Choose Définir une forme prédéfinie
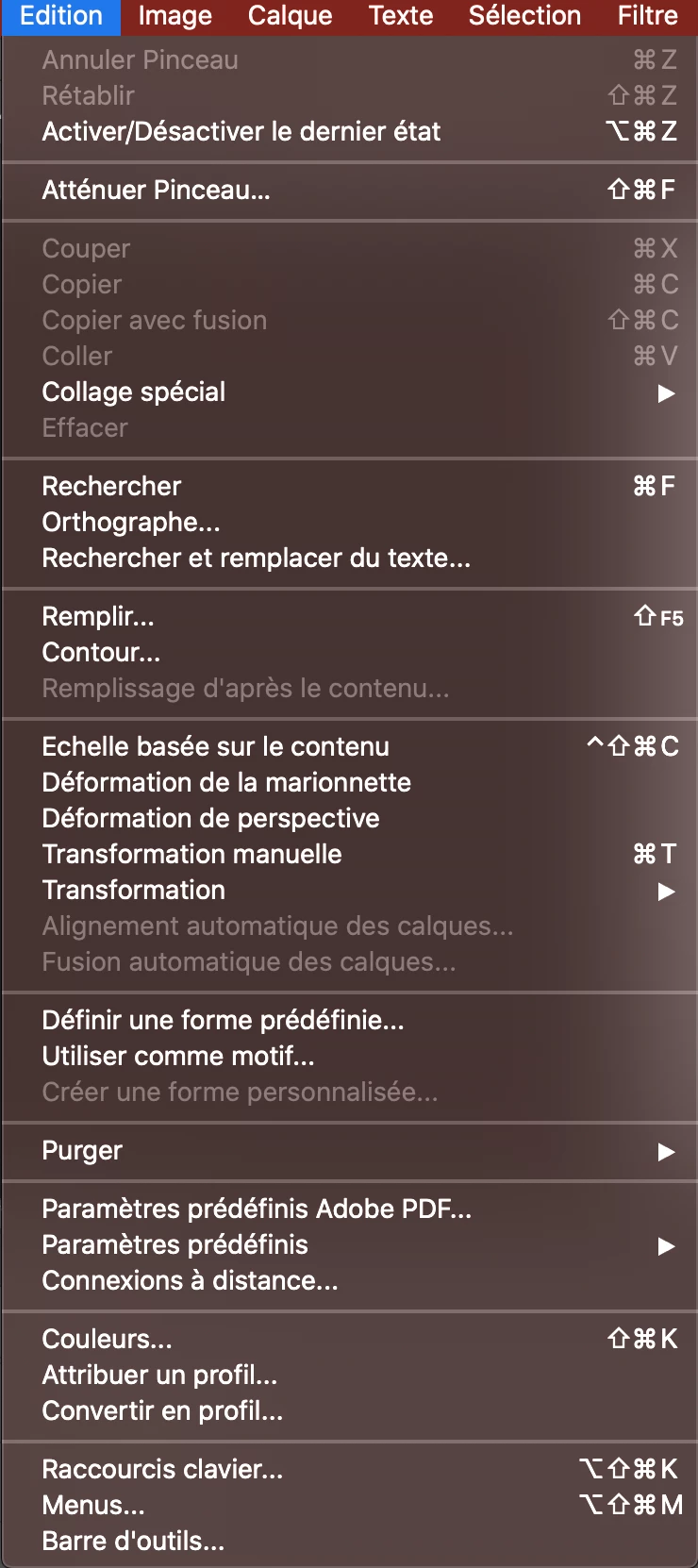698x1568 pixels. pos(223,1020)
